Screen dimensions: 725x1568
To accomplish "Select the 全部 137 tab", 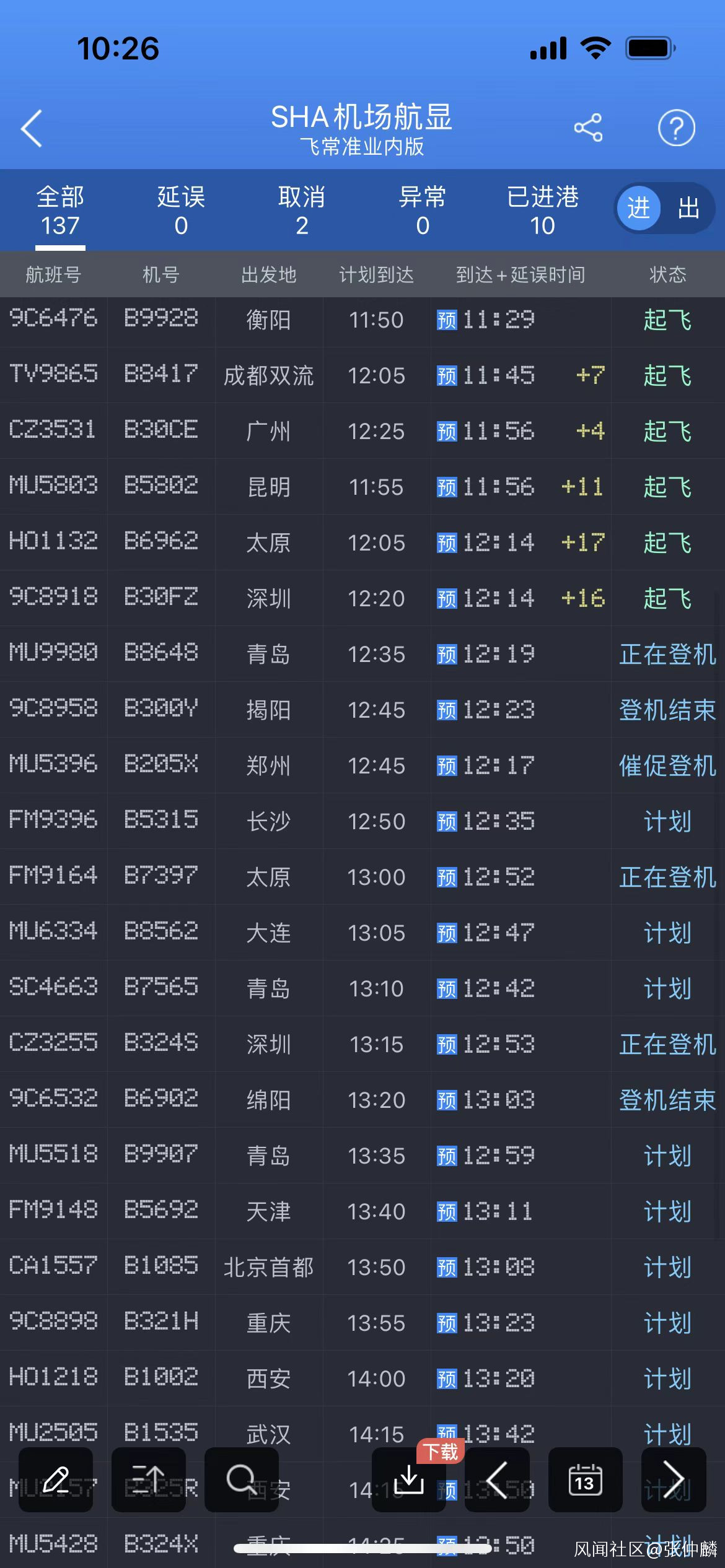I will 60,211.
